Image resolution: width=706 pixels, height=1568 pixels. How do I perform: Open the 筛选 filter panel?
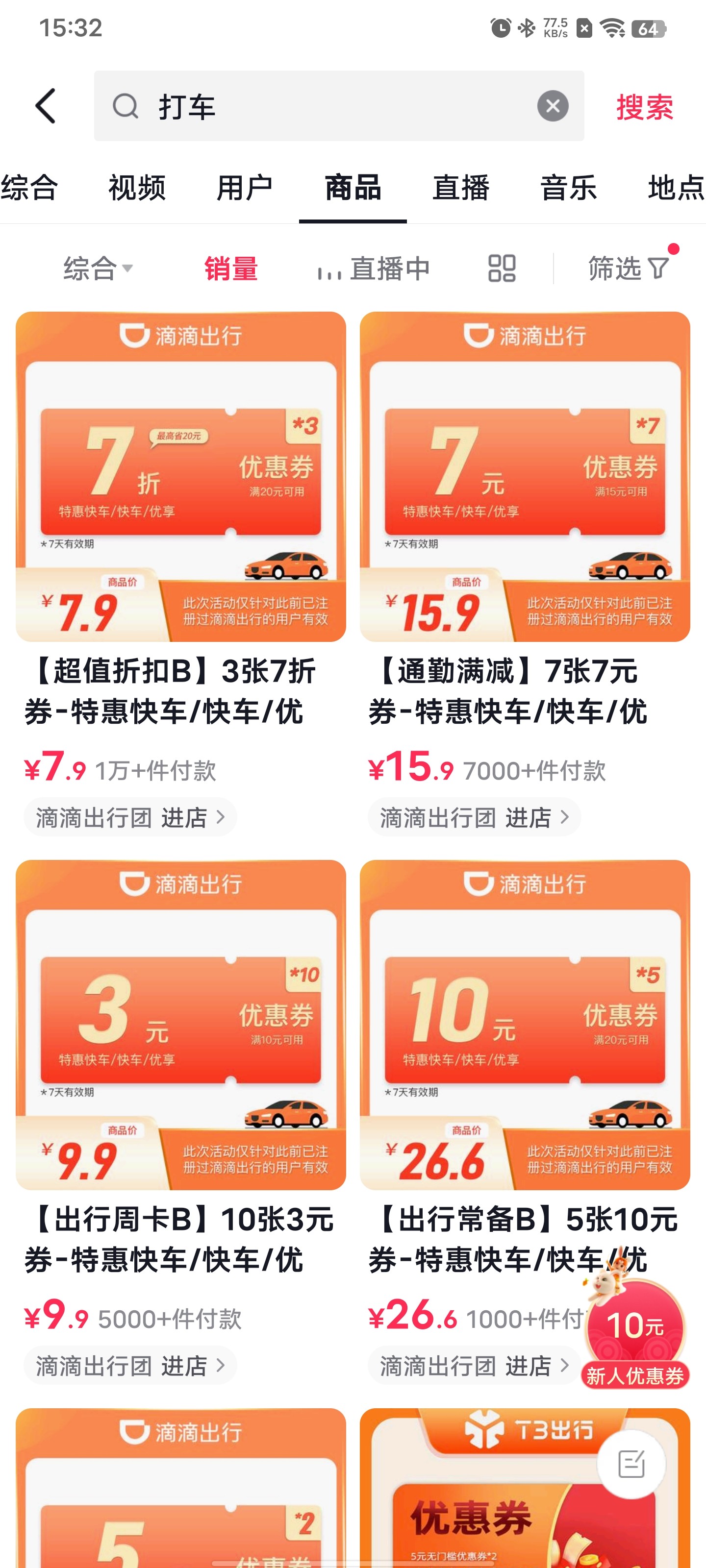tap(629, 269)
